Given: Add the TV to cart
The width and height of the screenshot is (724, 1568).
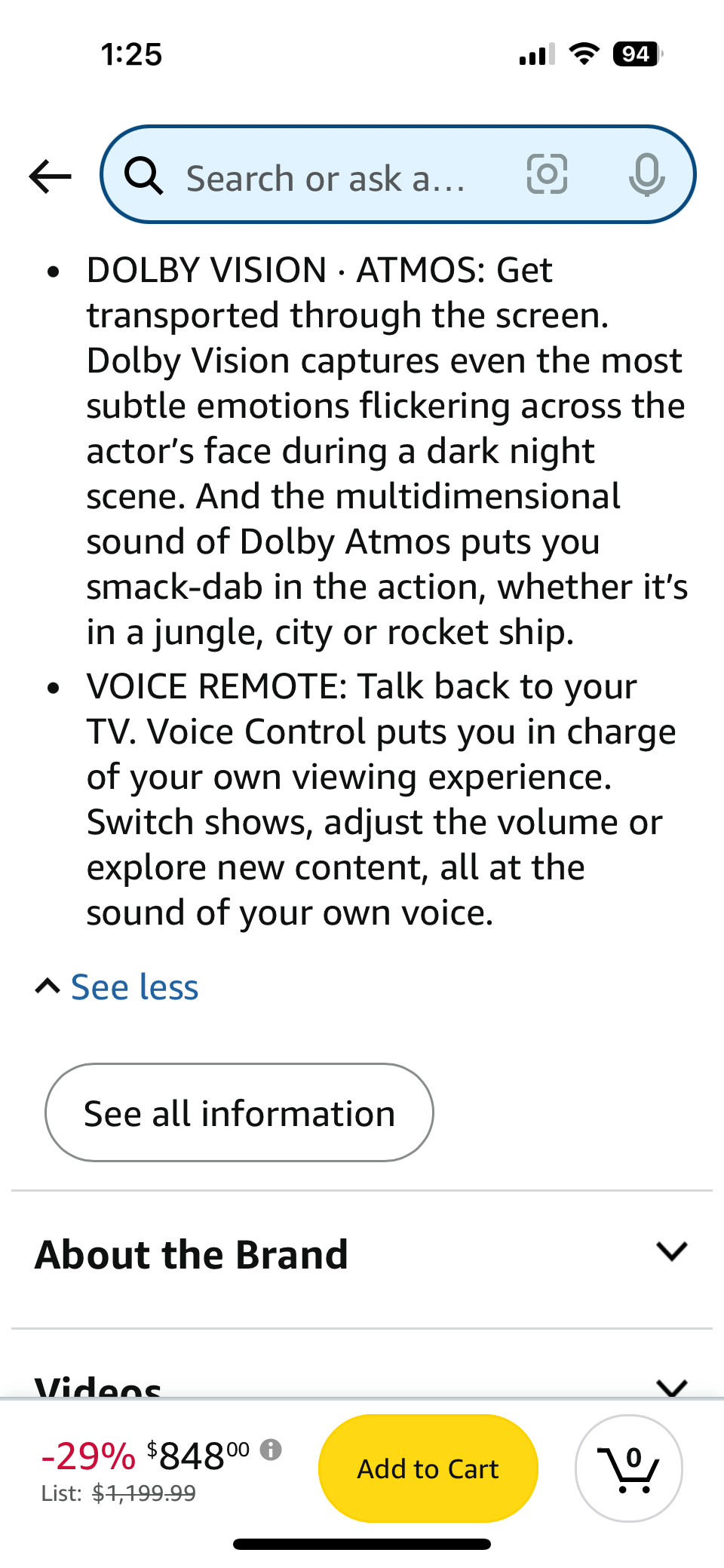Looking at the screenshot, I should [428, 1468].
